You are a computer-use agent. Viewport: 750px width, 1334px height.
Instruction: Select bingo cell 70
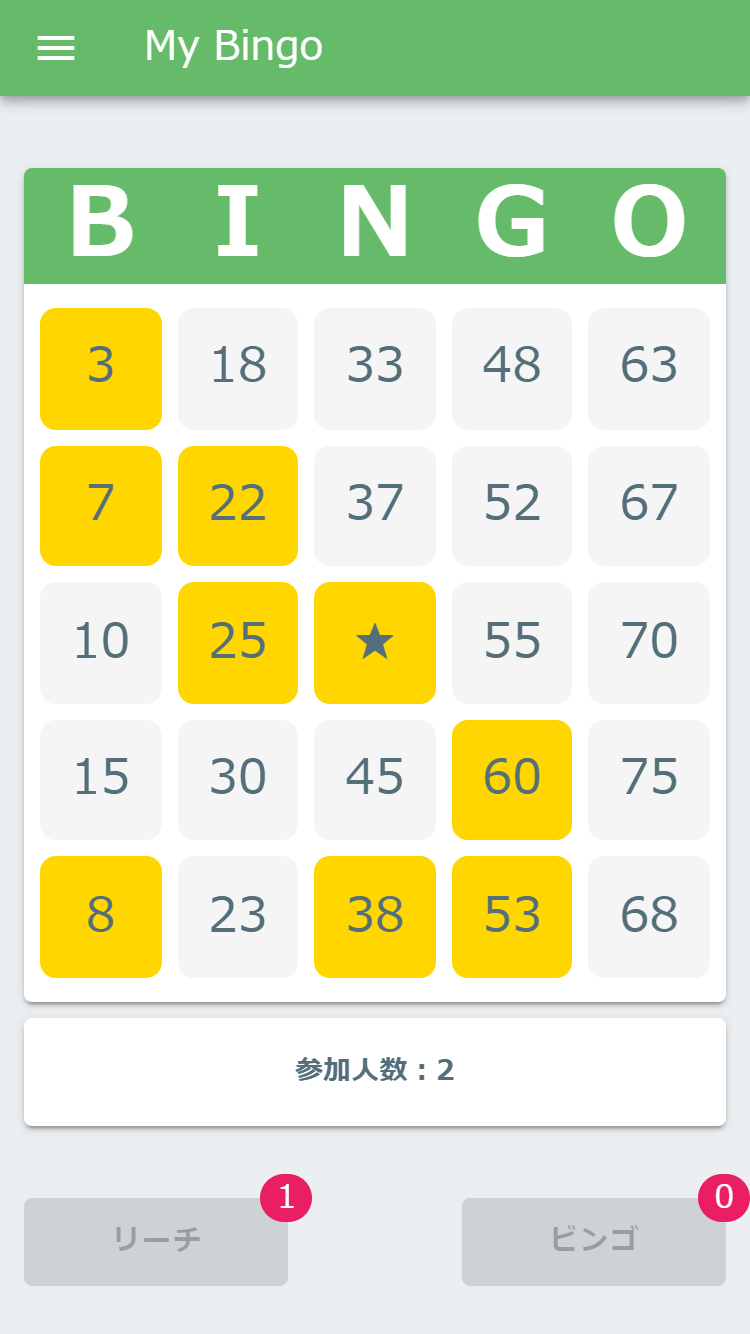(x=649, y=643)
